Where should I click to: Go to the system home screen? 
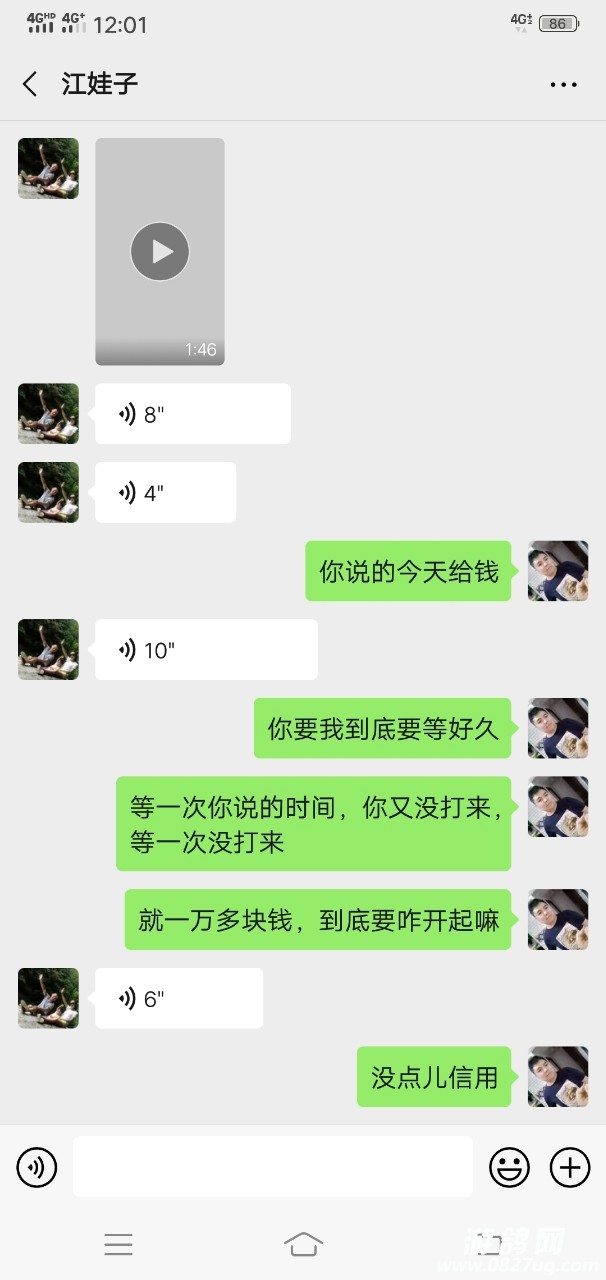point(303,1244)
